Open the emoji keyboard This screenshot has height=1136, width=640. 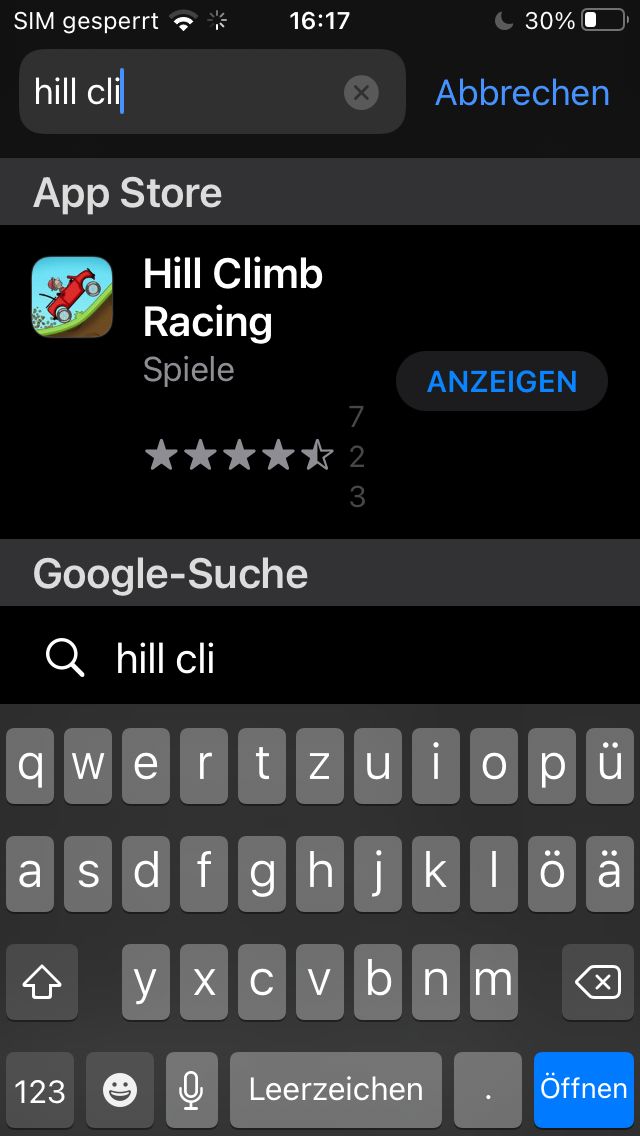pyautogui.click(x=120, y=1089)
